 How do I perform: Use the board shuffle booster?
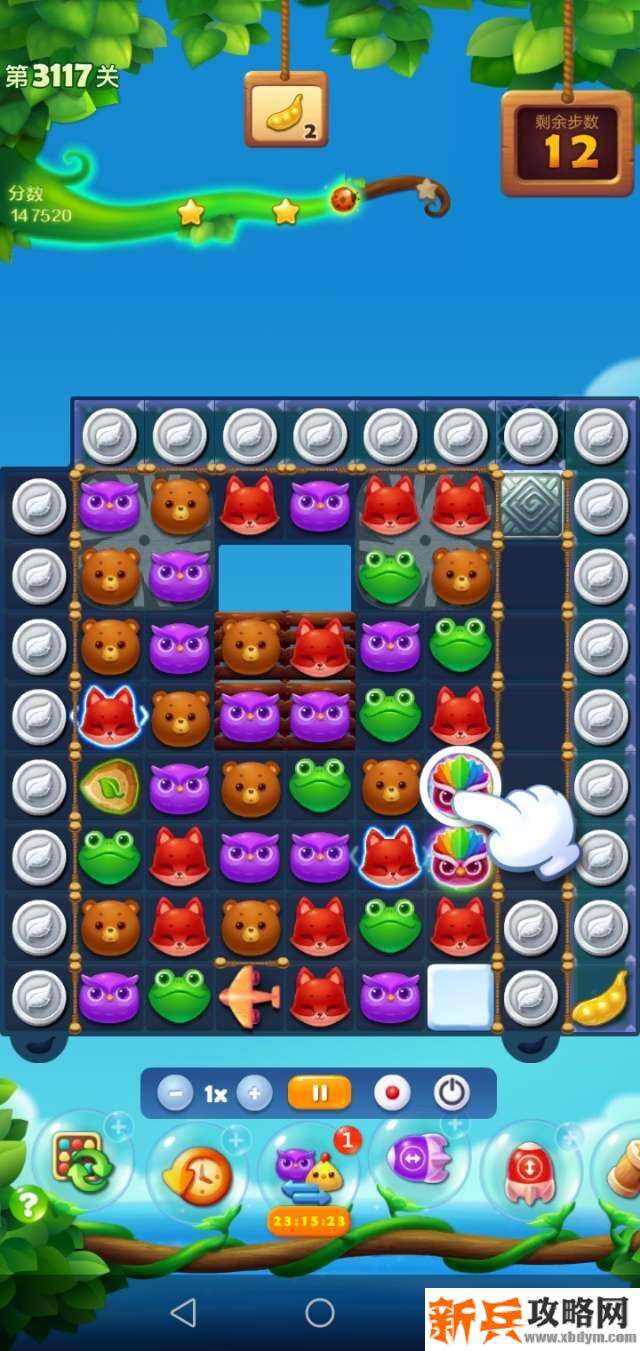pos(82,1162)
